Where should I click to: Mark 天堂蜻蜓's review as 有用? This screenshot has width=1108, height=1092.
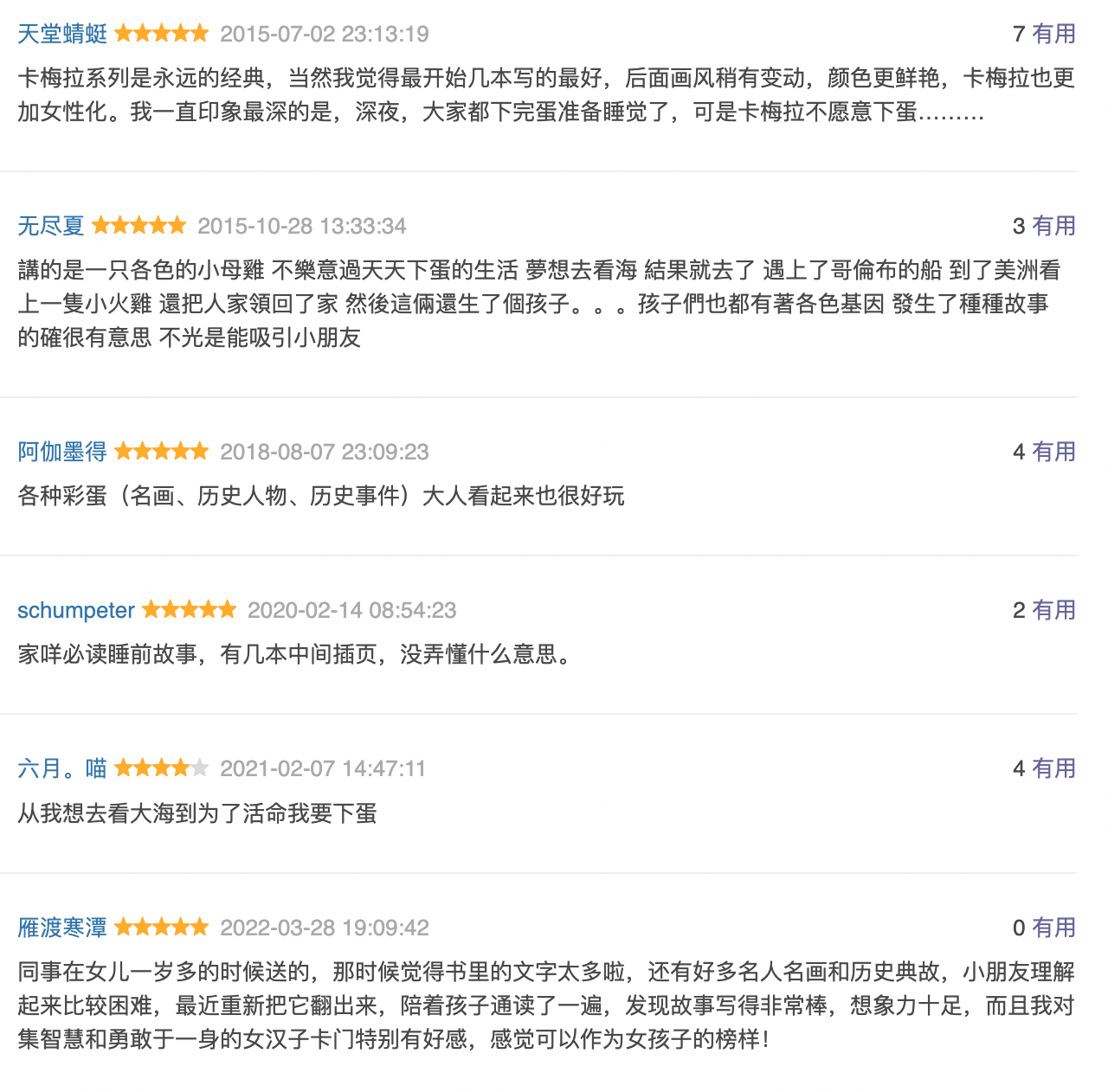[x=1053, y=34]
